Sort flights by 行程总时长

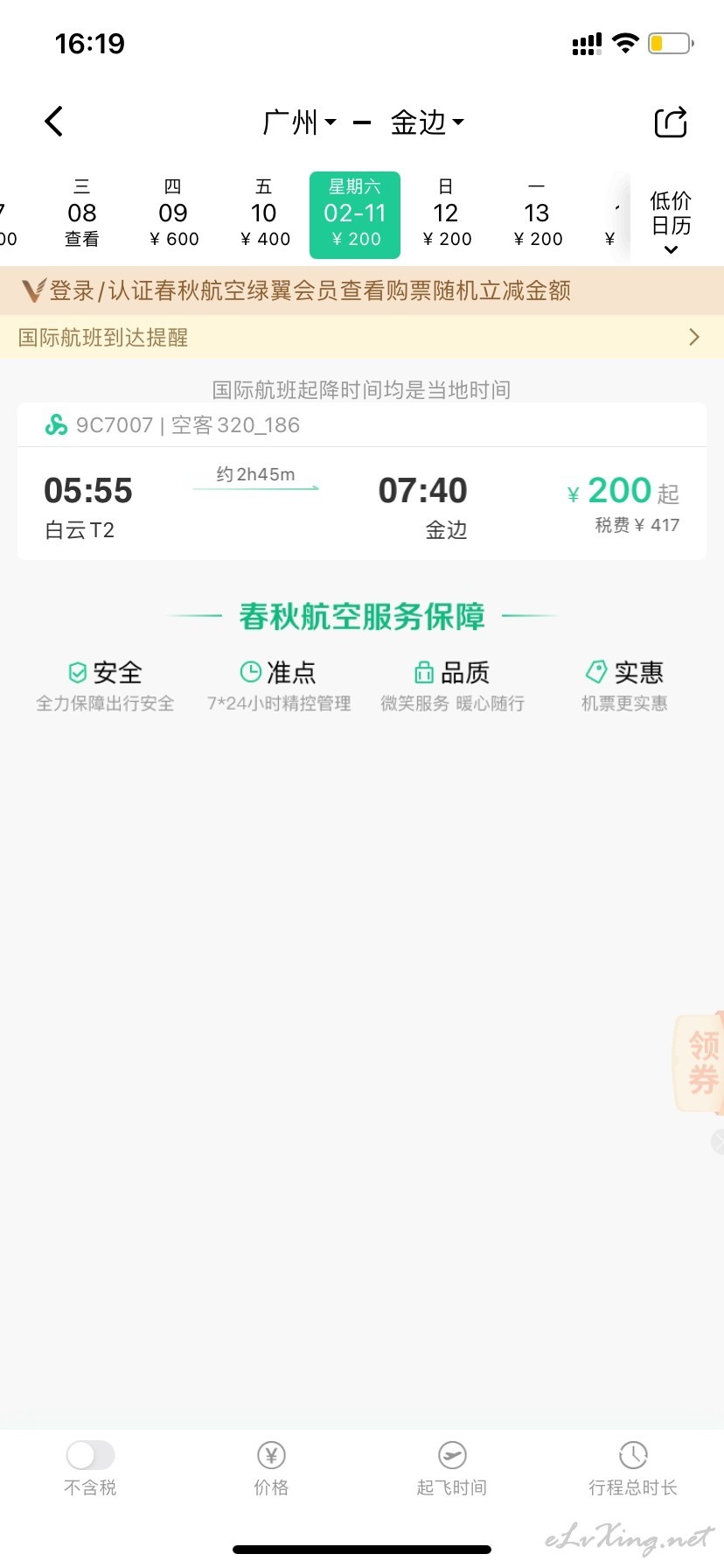click(x=633, y=1469)
